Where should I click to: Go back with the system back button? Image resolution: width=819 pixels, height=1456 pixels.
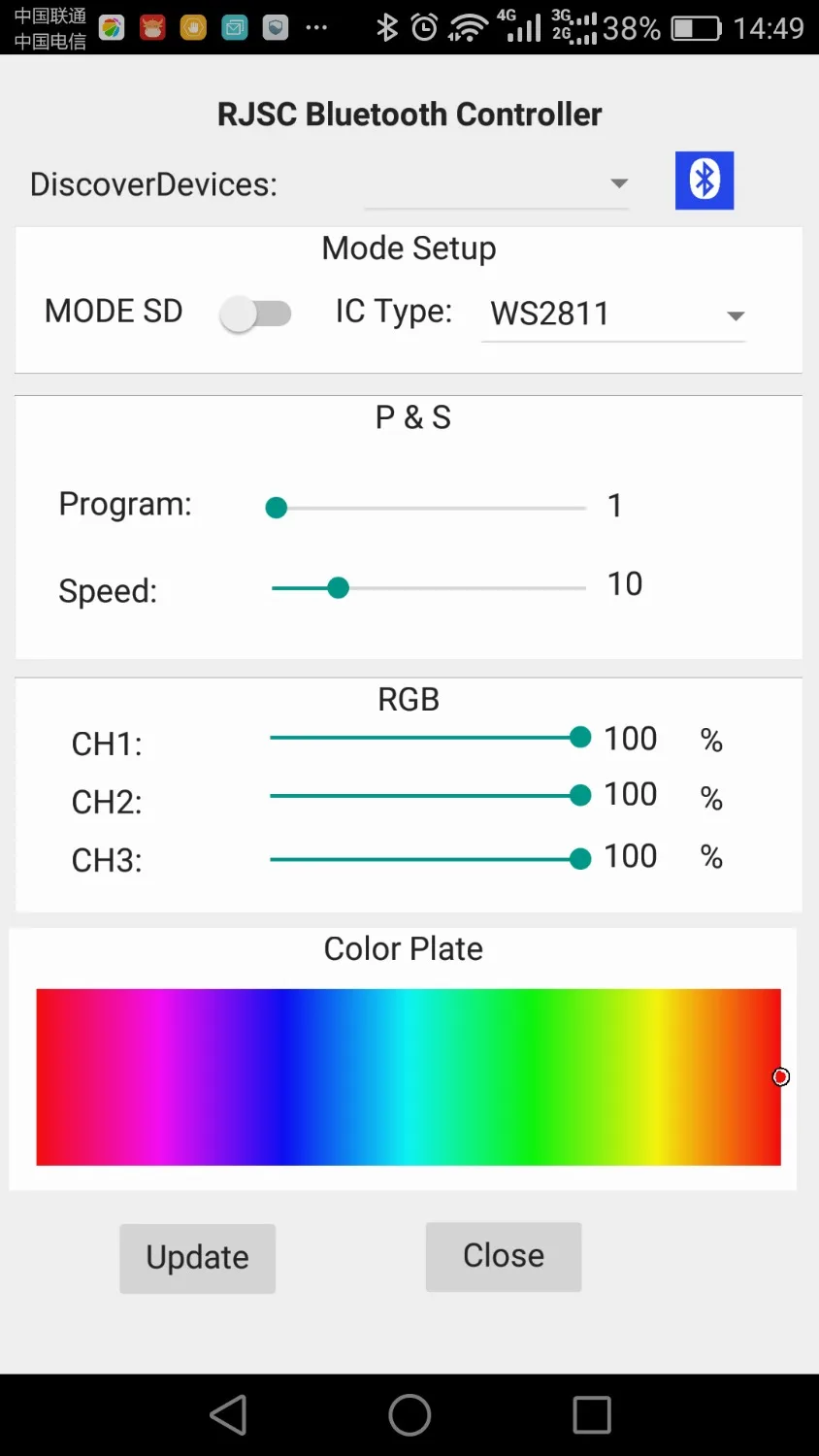click(x=229, y=1415)
